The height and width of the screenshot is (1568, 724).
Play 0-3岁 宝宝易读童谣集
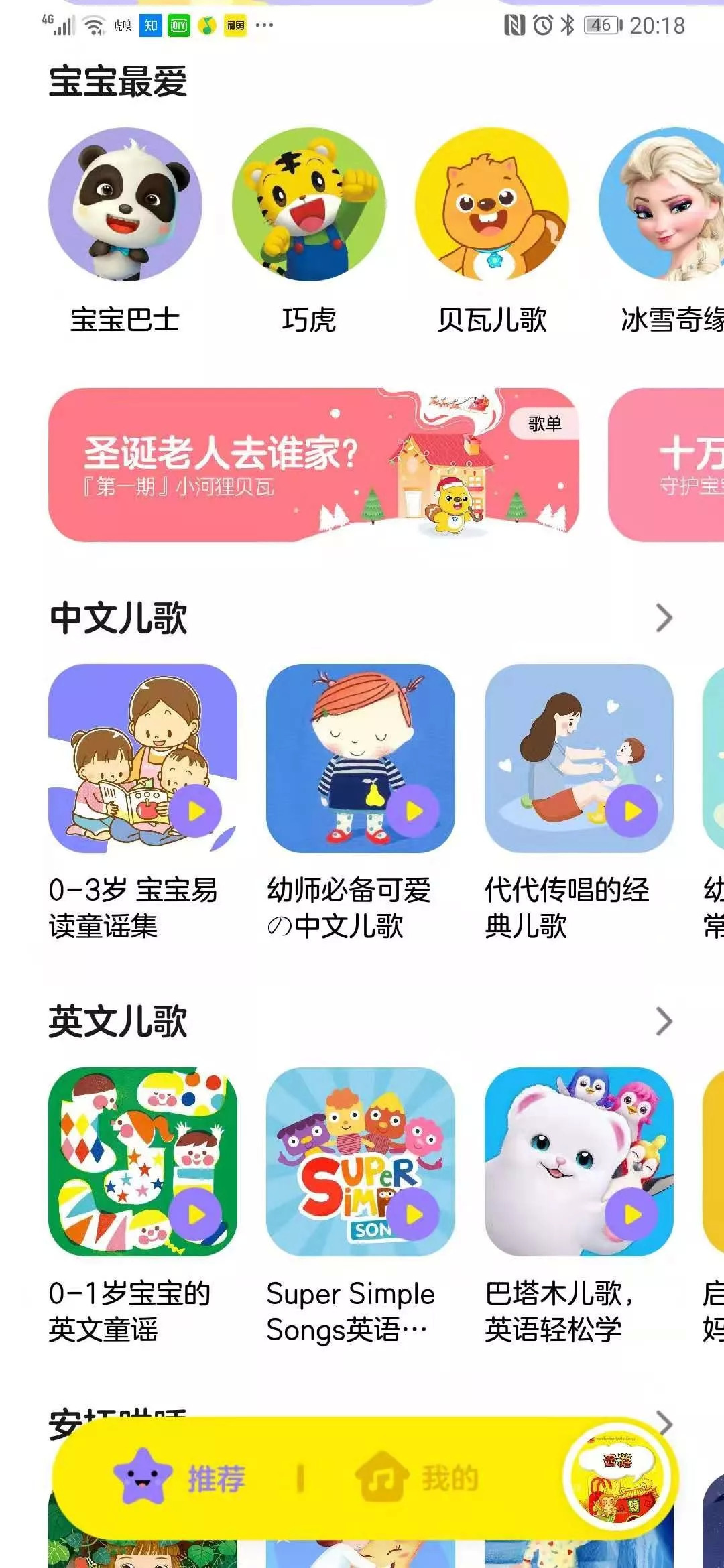click(196, 811)
